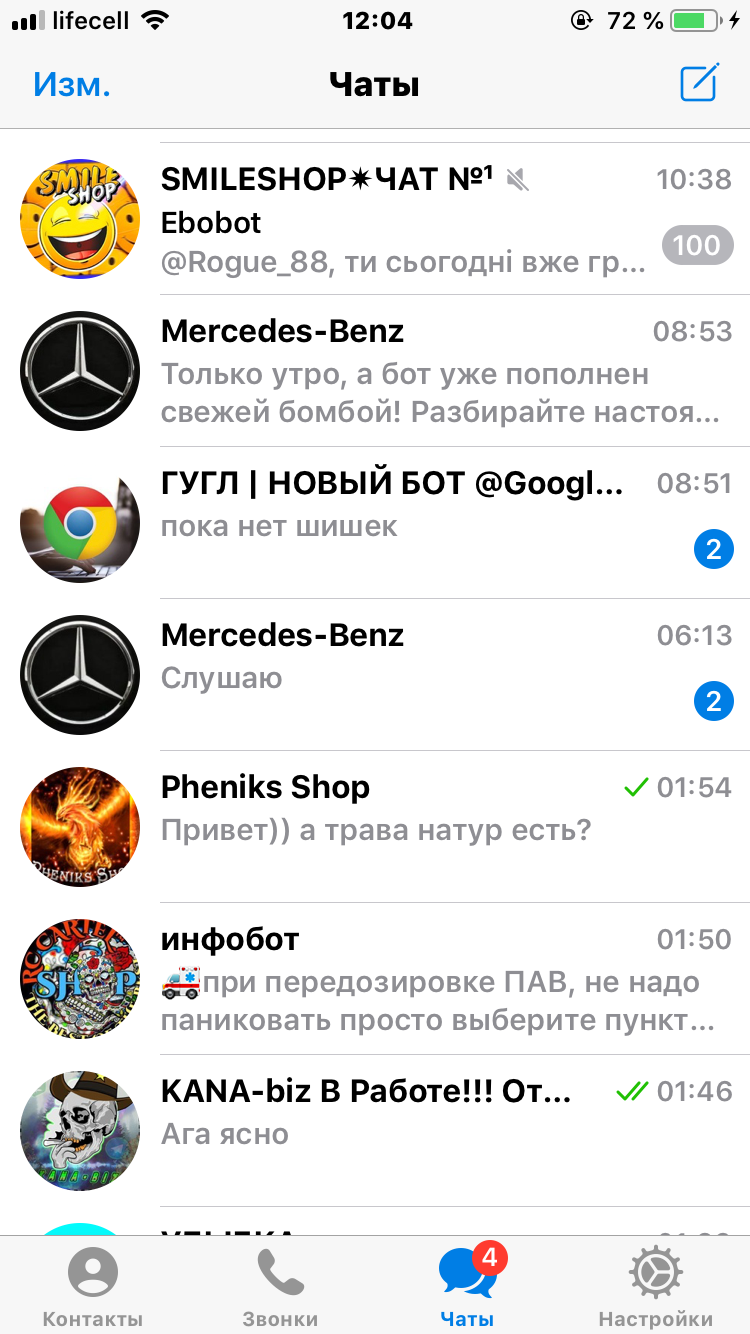Open the Pheniks Shop chat
This screenshot has height=1334, width=750.
click(400, 828)
